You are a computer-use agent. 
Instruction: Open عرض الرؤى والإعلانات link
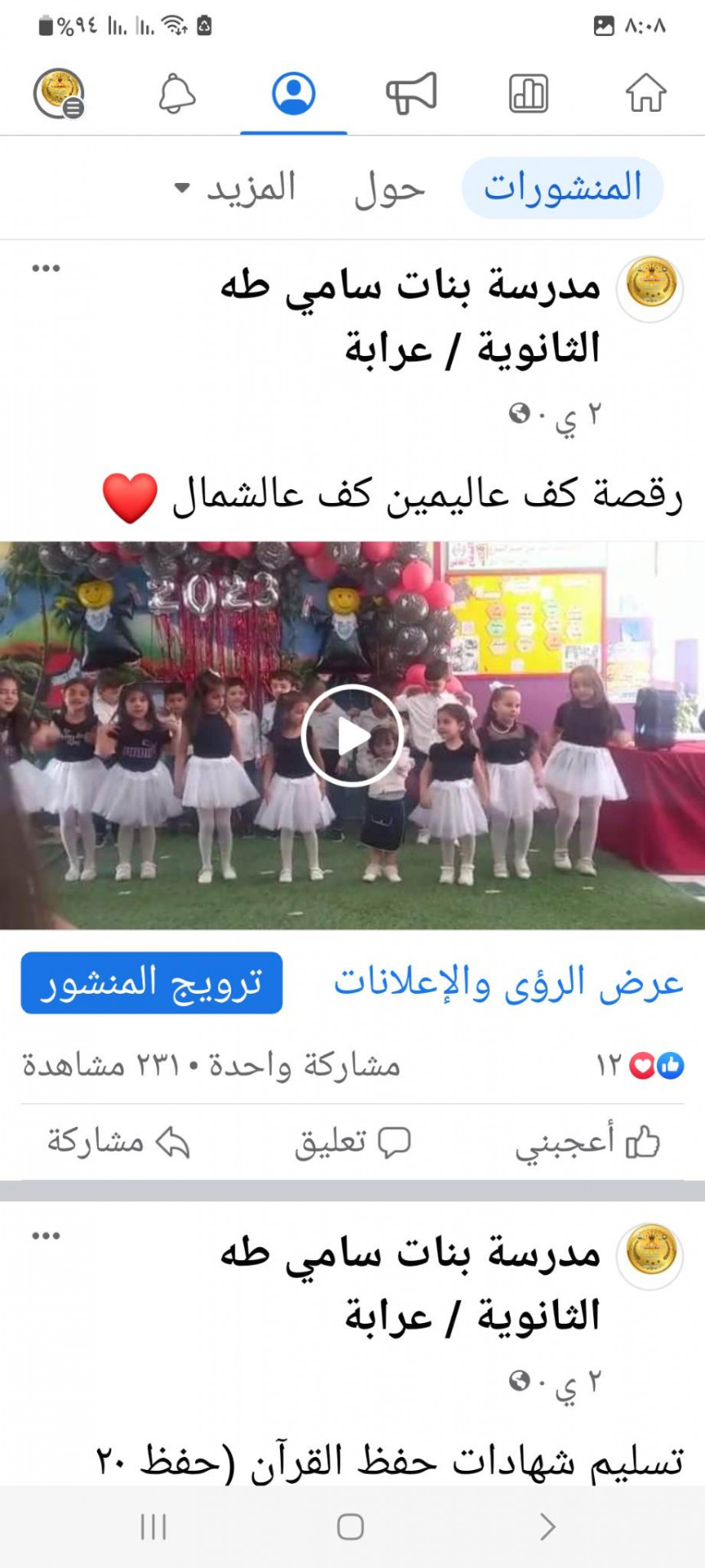(507, 982)
